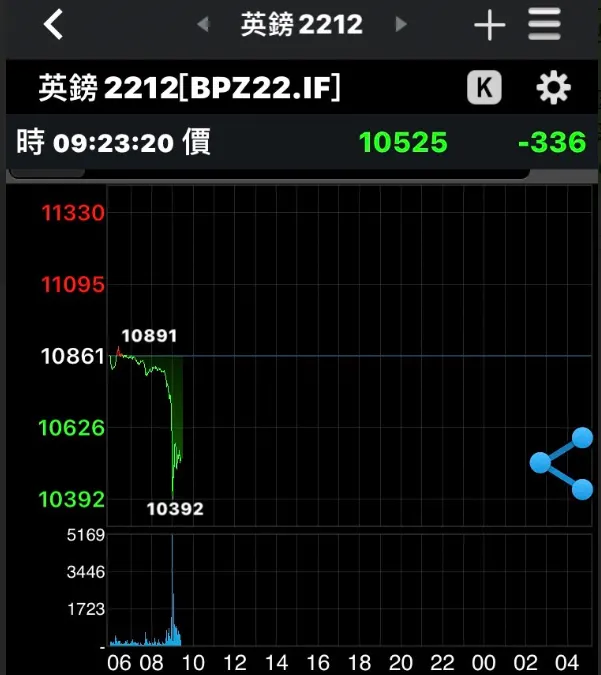Go back using the top-left arrow
The height and width of the screenshot is (675, 601).
[54, 24]
